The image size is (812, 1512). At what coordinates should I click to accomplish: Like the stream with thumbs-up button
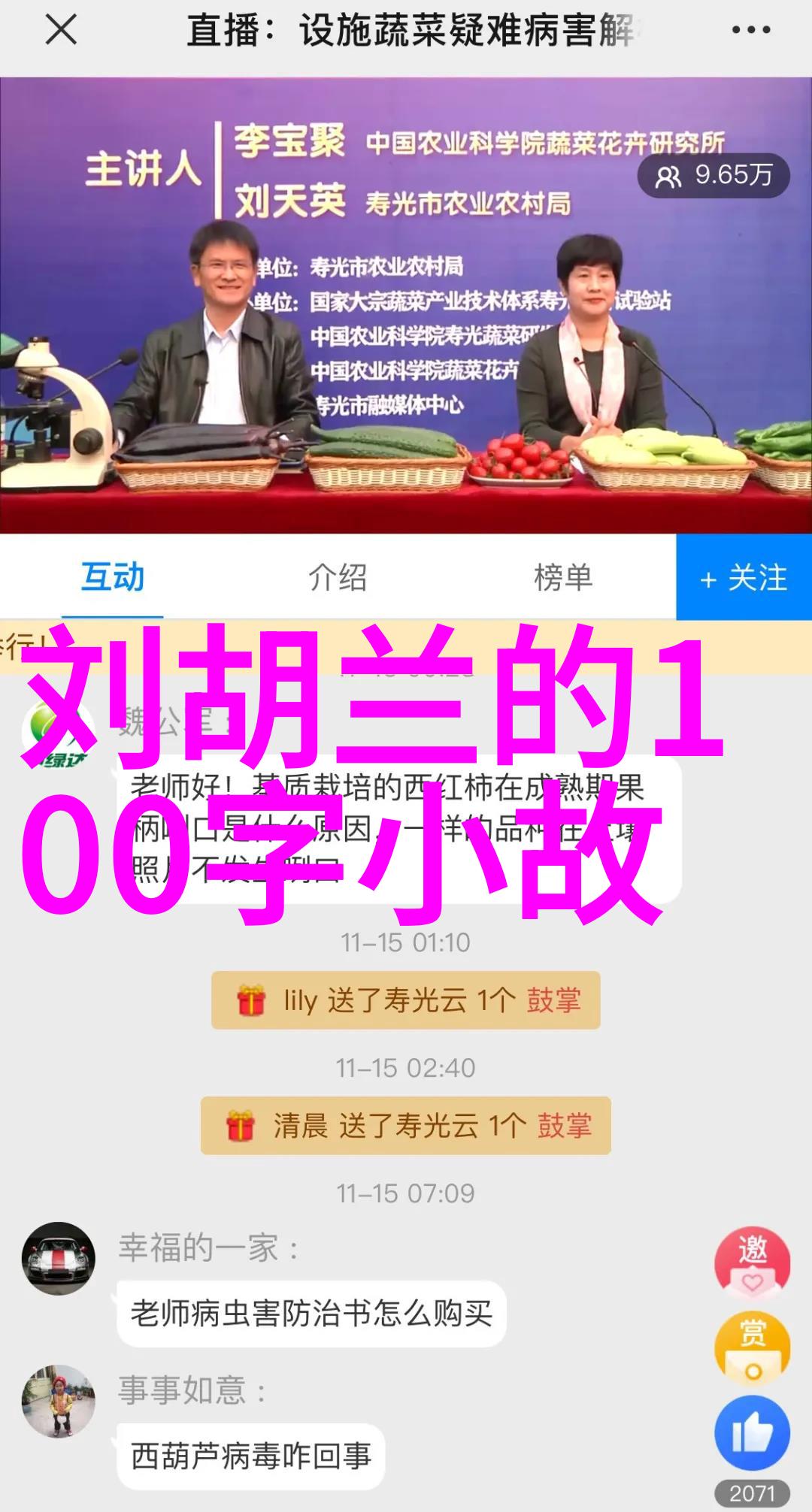752,1434
